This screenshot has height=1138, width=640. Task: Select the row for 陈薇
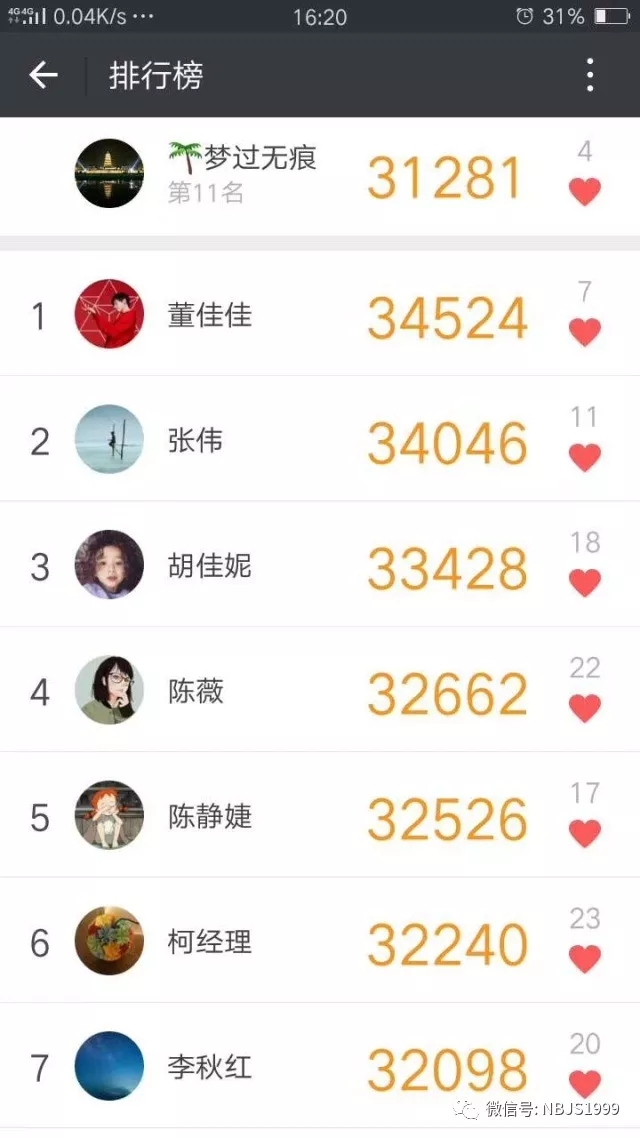click(320, 689)
